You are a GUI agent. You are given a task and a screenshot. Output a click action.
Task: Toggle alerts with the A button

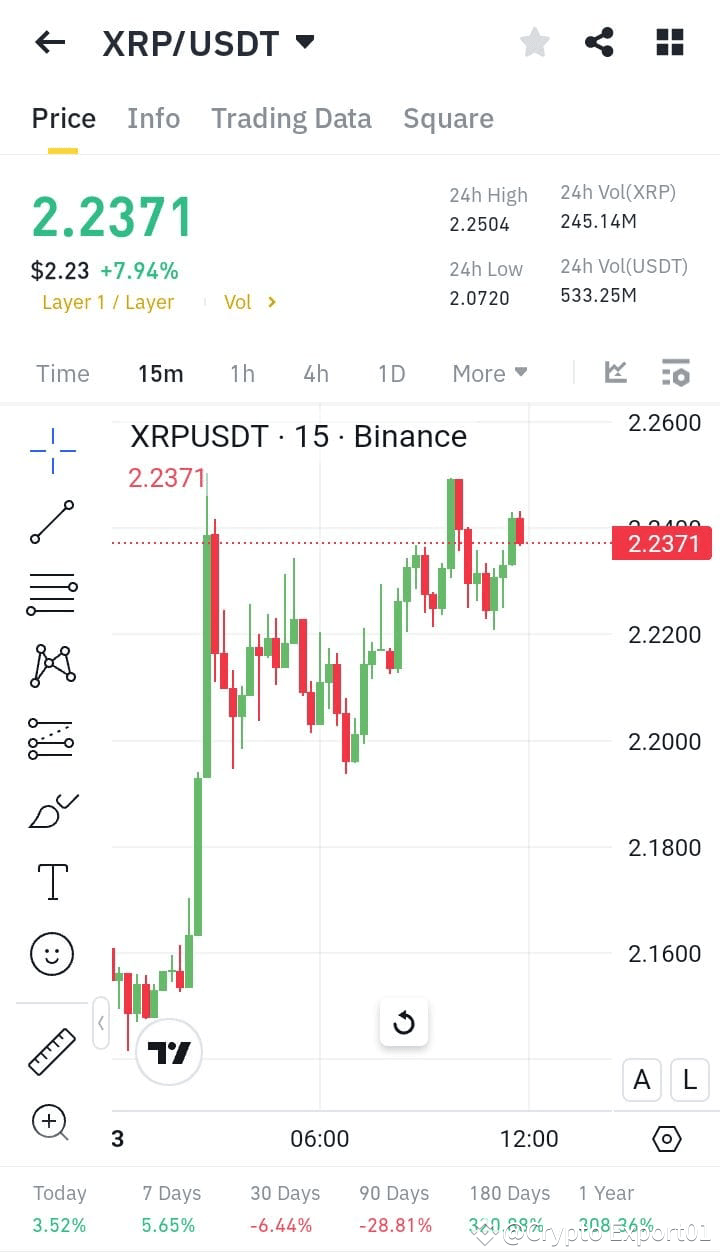pos(641,1080)
